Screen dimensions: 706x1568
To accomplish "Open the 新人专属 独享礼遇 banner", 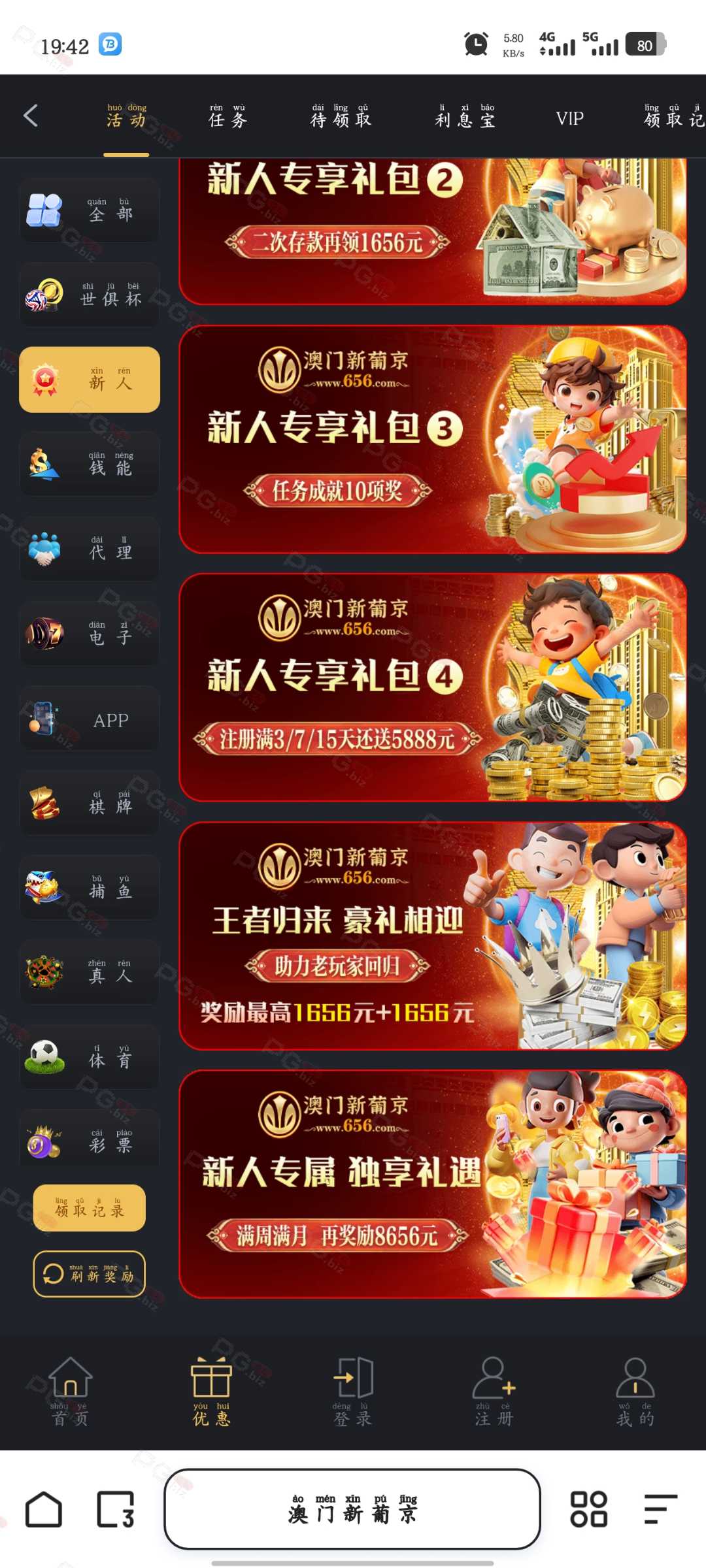I will [x=432, y=1184].
